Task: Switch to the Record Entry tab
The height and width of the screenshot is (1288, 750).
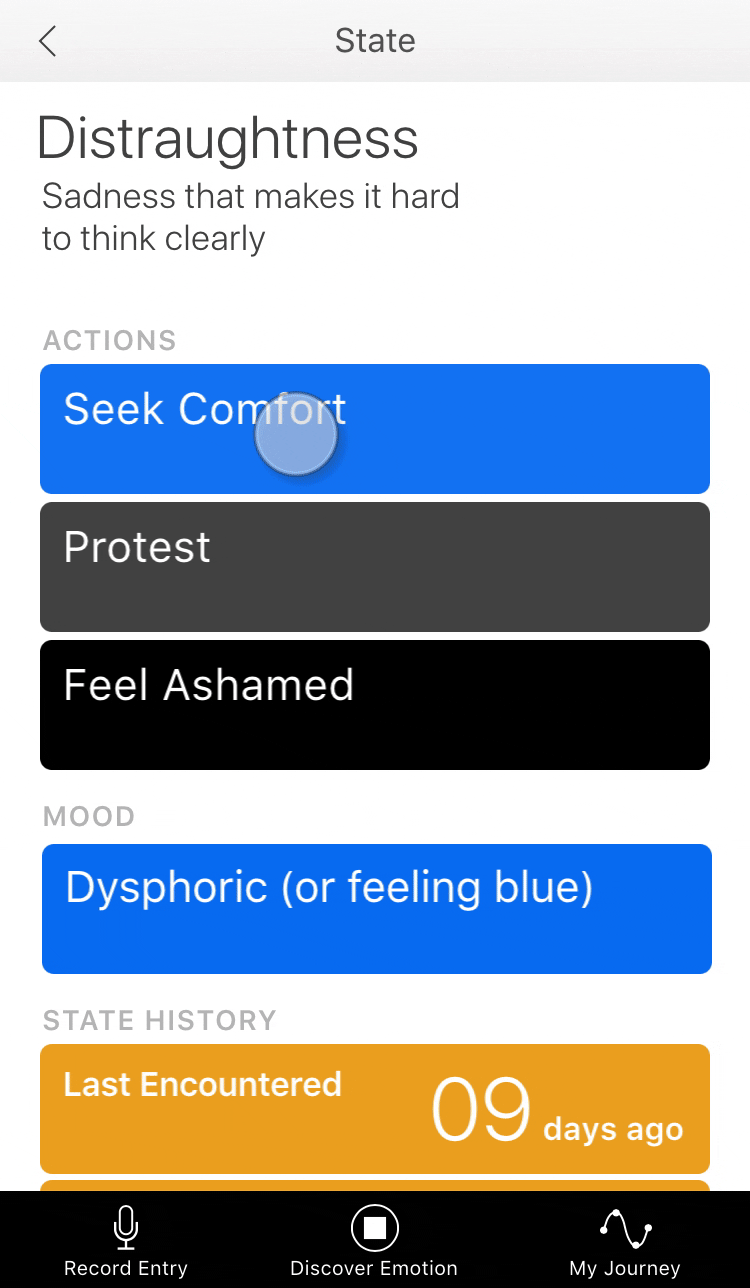Action: pyautogui.click(x=125, y=1241)
